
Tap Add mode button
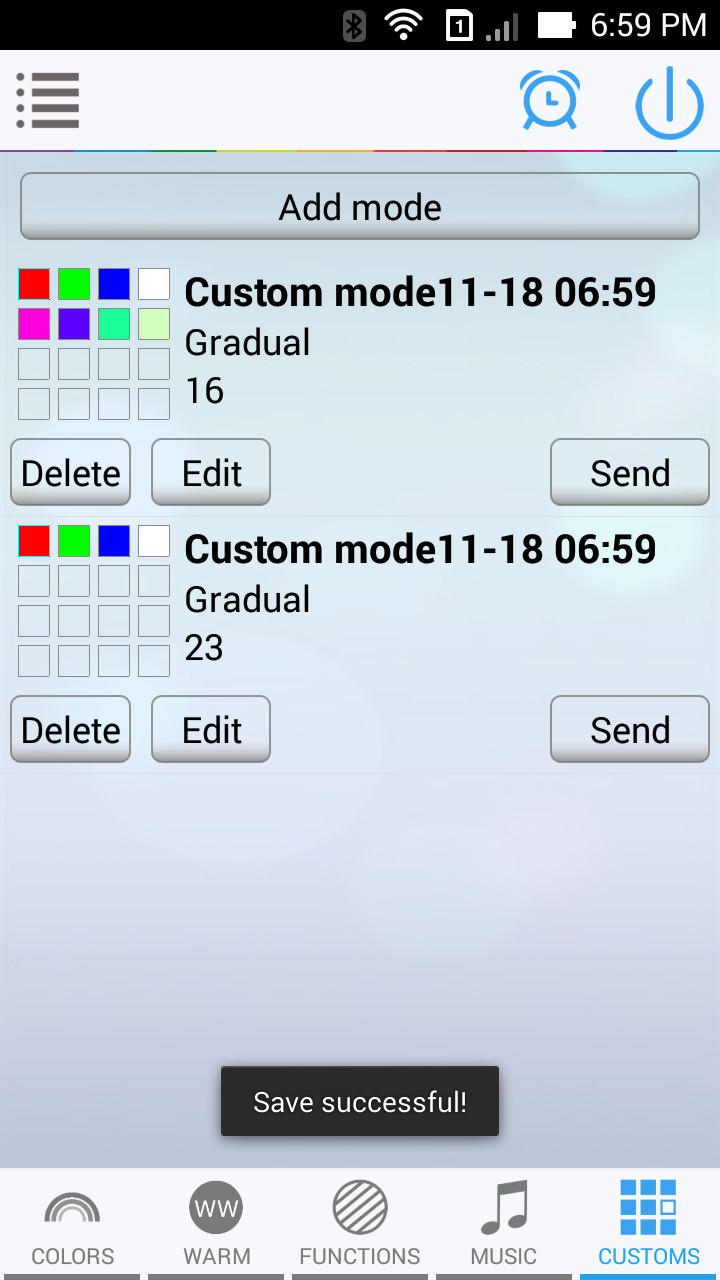[x=360, y=207]
